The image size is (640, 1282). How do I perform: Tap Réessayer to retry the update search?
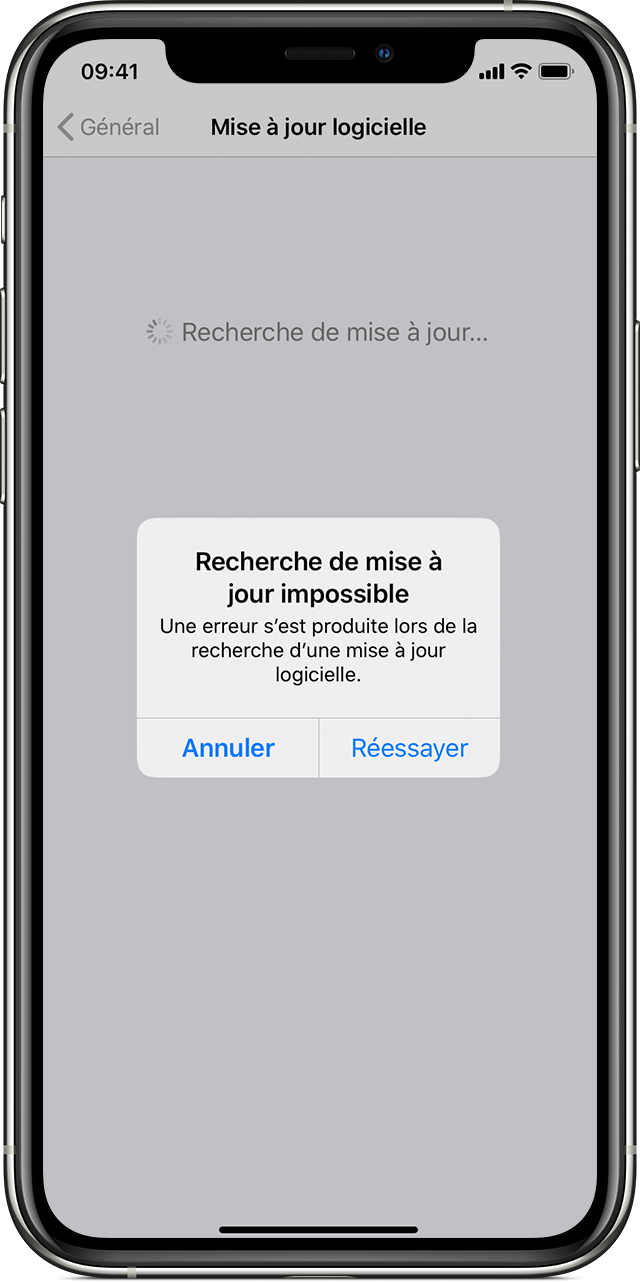409,748
